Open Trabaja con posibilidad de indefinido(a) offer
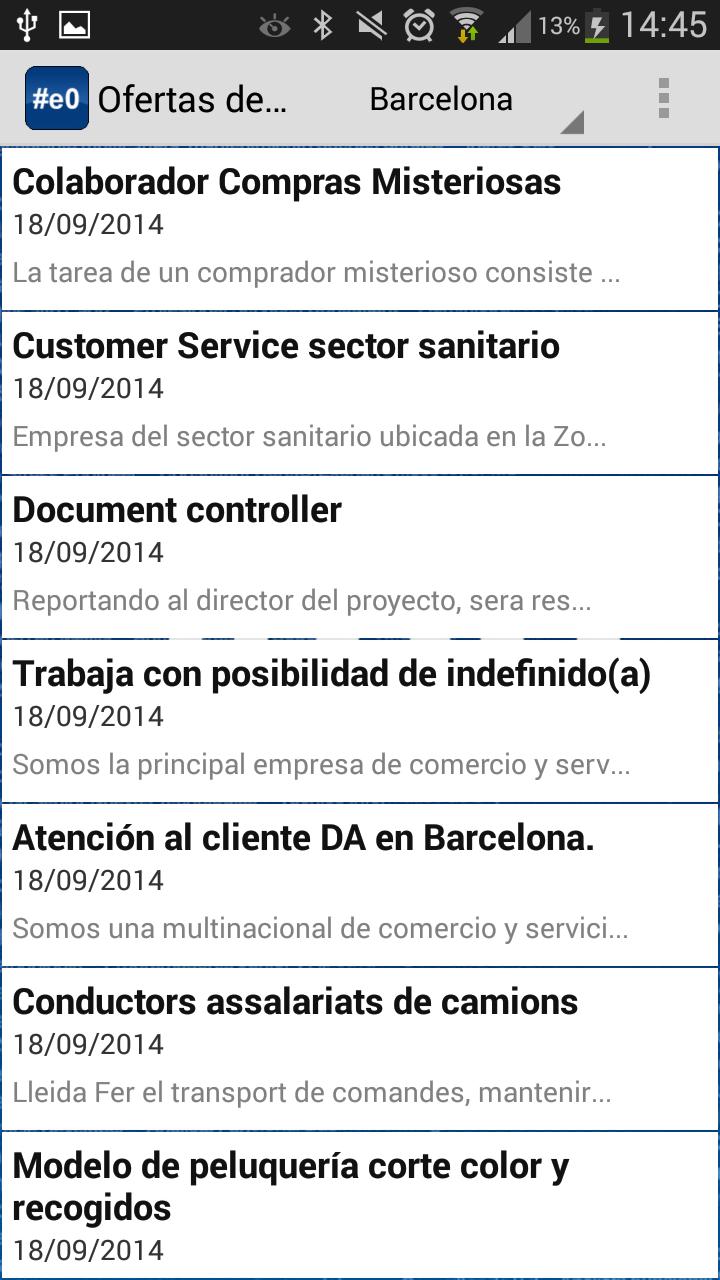This screenshot has width=720, height=1280. tap(360, 720)
